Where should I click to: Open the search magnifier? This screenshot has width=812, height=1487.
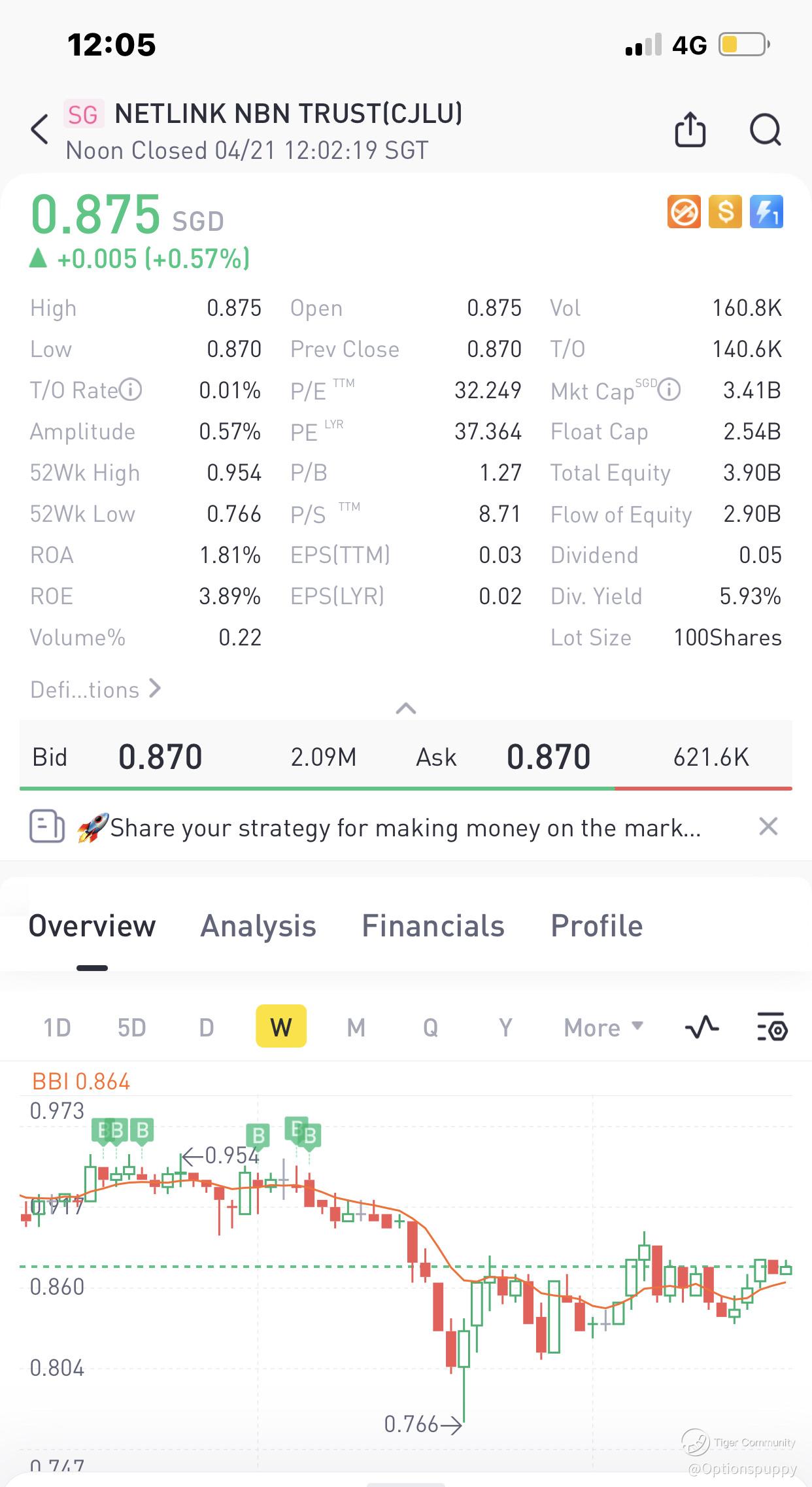tap(765, 129)
